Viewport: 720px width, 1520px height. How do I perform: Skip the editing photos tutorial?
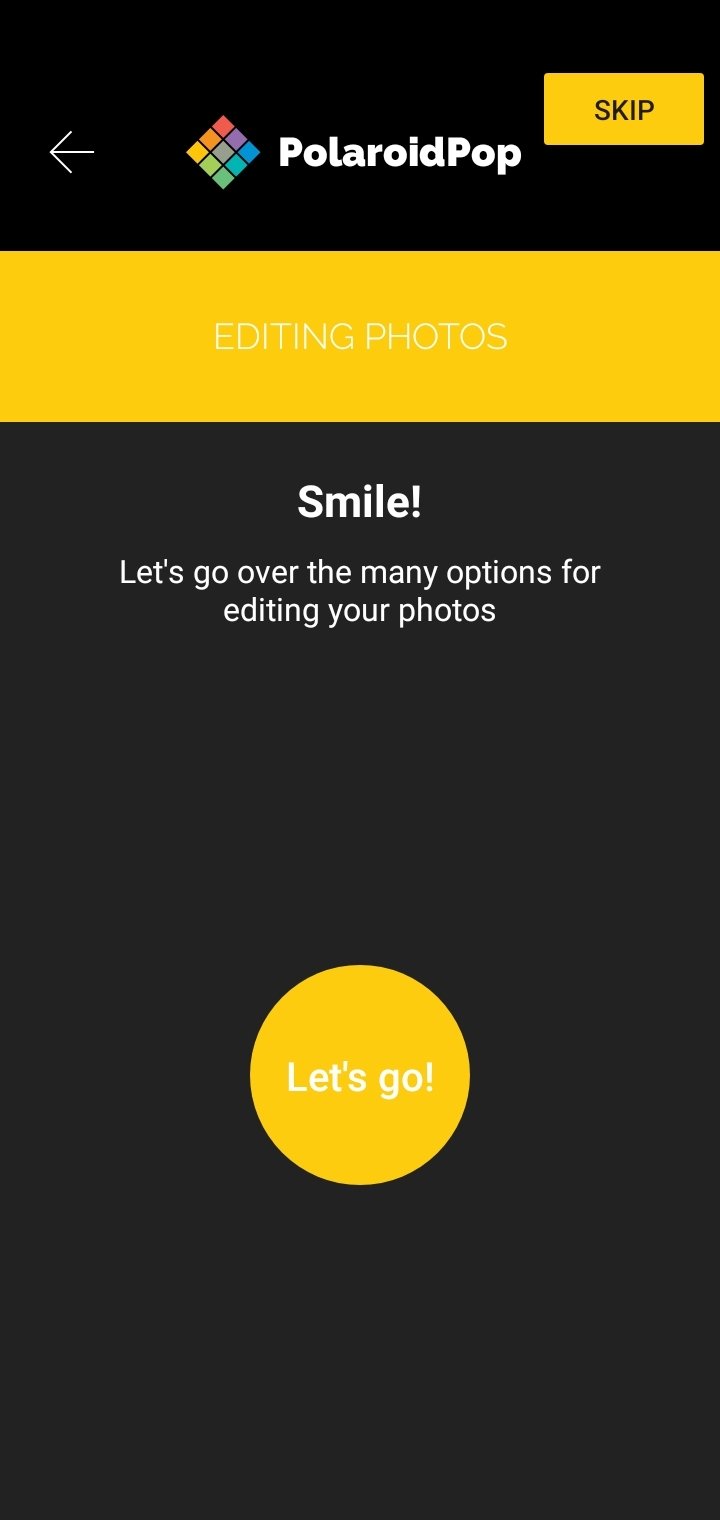point(623,109)
